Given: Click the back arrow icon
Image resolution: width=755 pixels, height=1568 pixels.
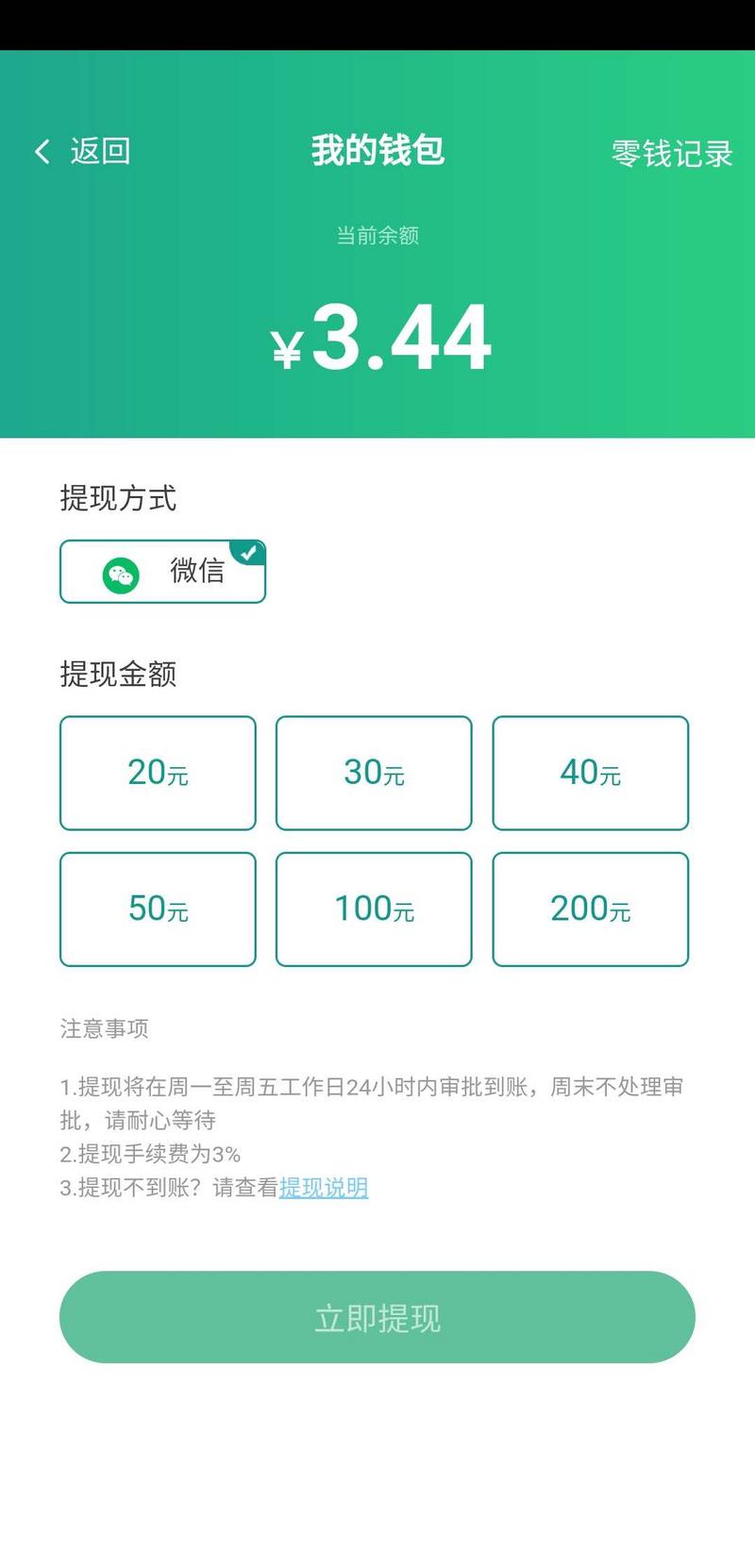Looking at the screenshot, I should [x=42, y=151].
